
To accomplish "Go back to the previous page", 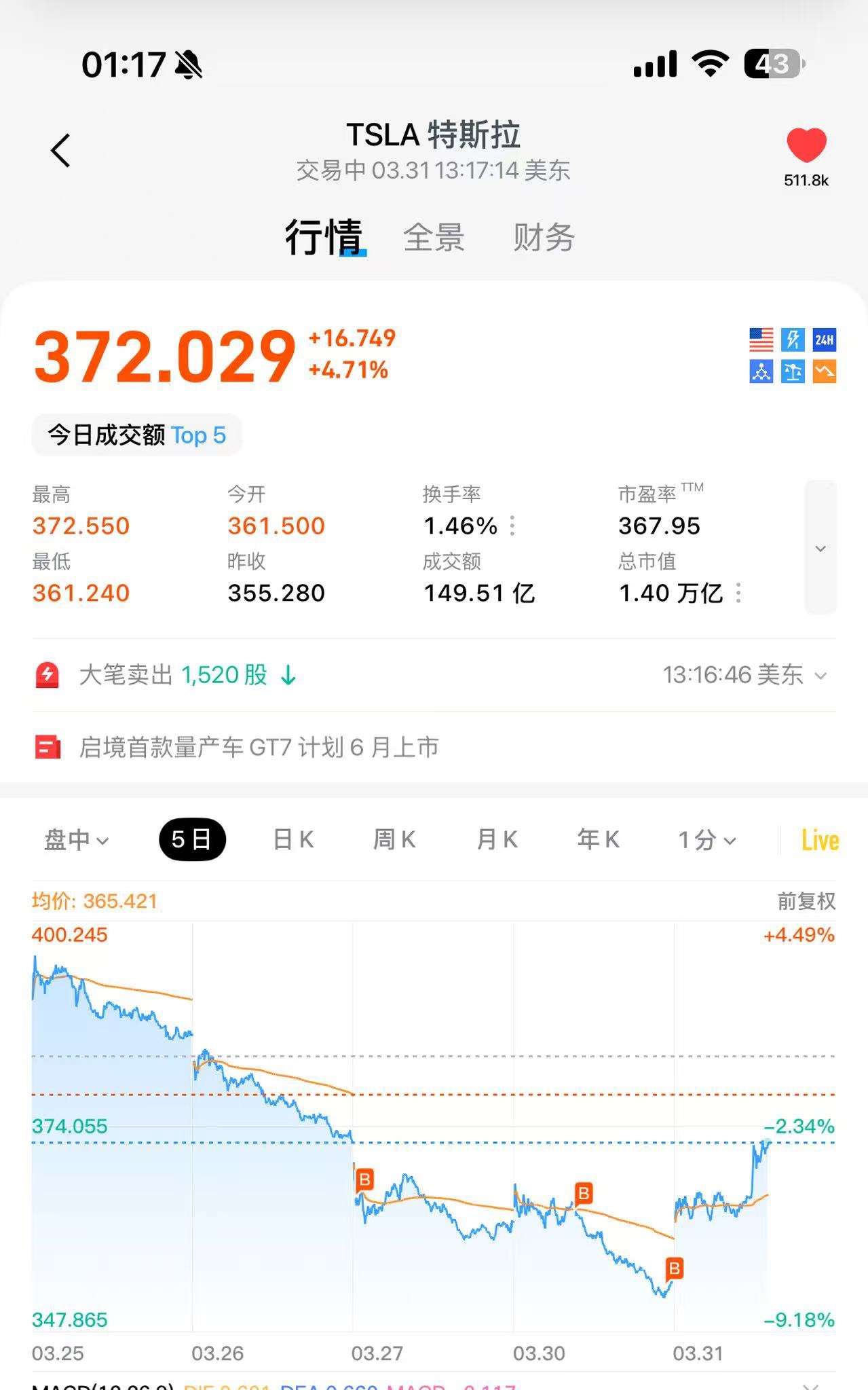I will click(60, 150).
